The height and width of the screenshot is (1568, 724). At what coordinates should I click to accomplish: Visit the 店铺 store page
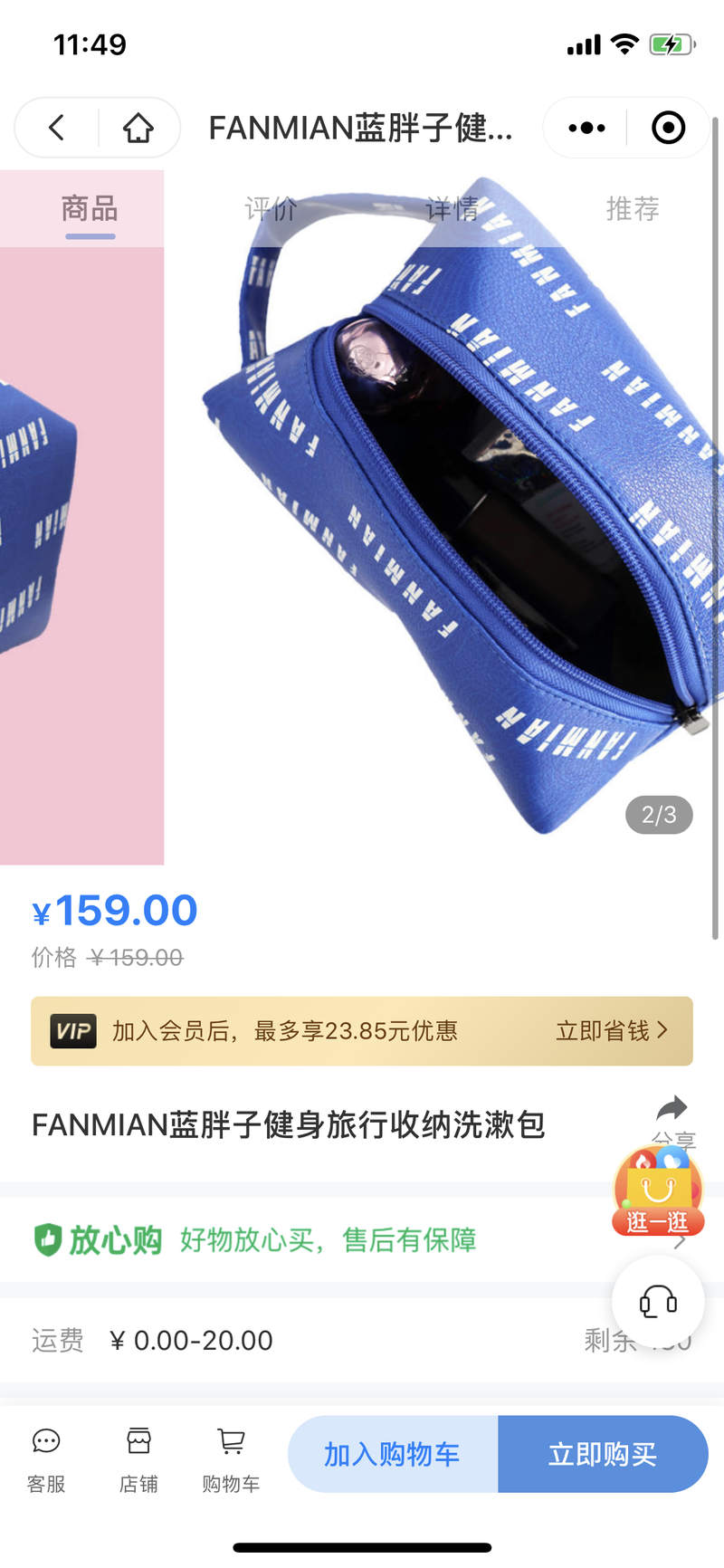point(138,1459)
